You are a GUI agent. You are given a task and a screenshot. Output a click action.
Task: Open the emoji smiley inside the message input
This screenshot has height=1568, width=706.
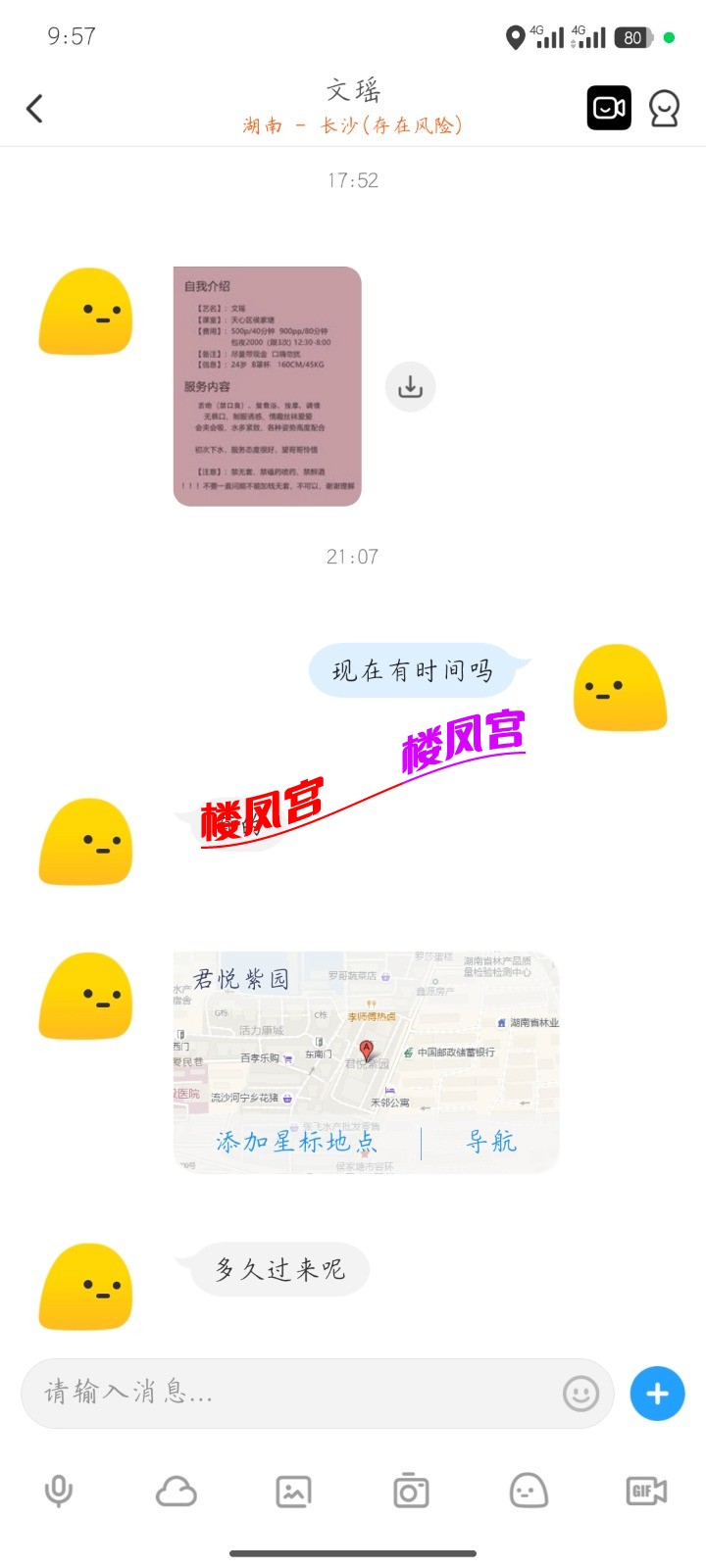pos(580,1394)
